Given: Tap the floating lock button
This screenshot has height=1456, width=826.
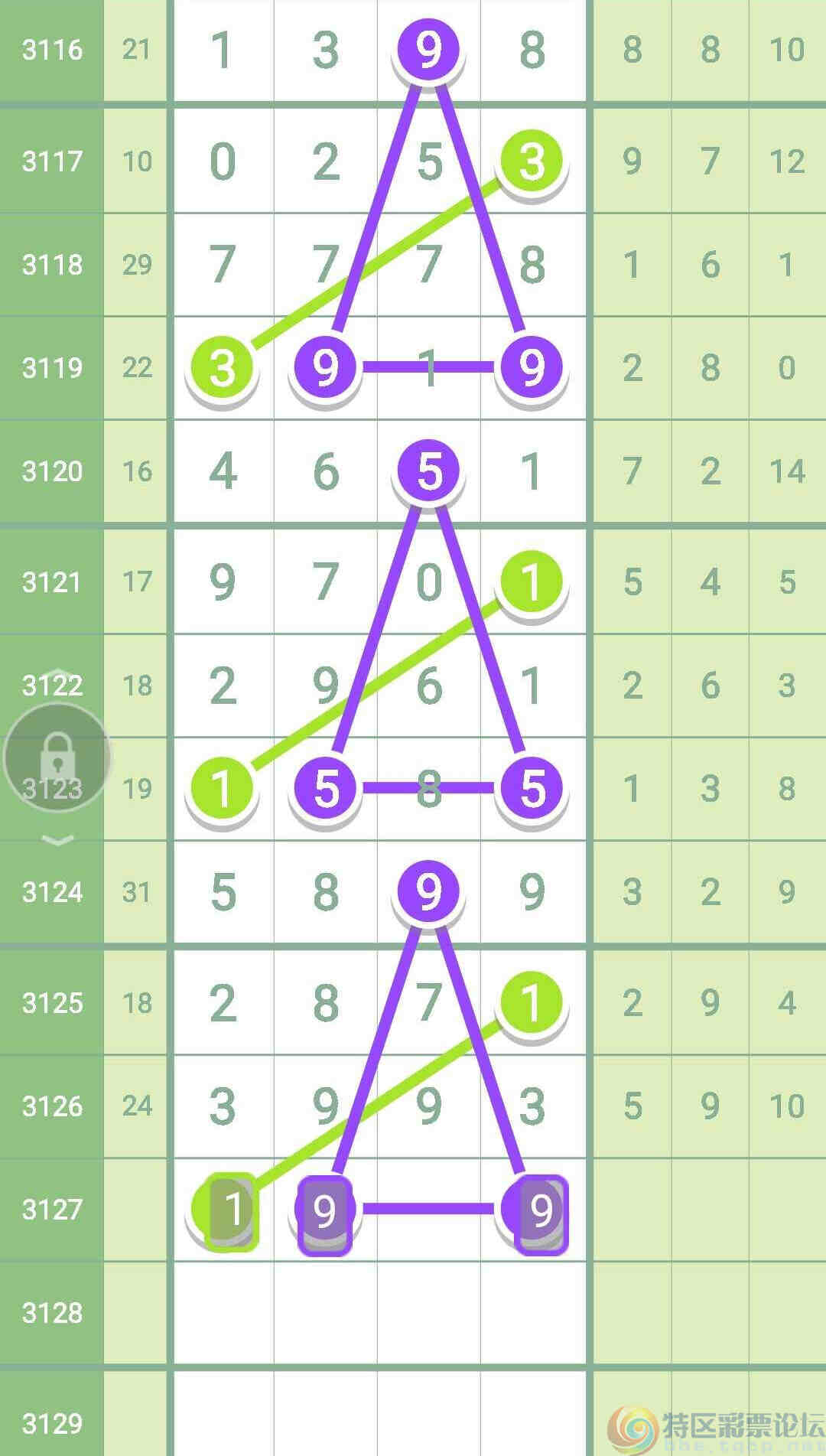Looking at the screenshot, I should point(57,757).
